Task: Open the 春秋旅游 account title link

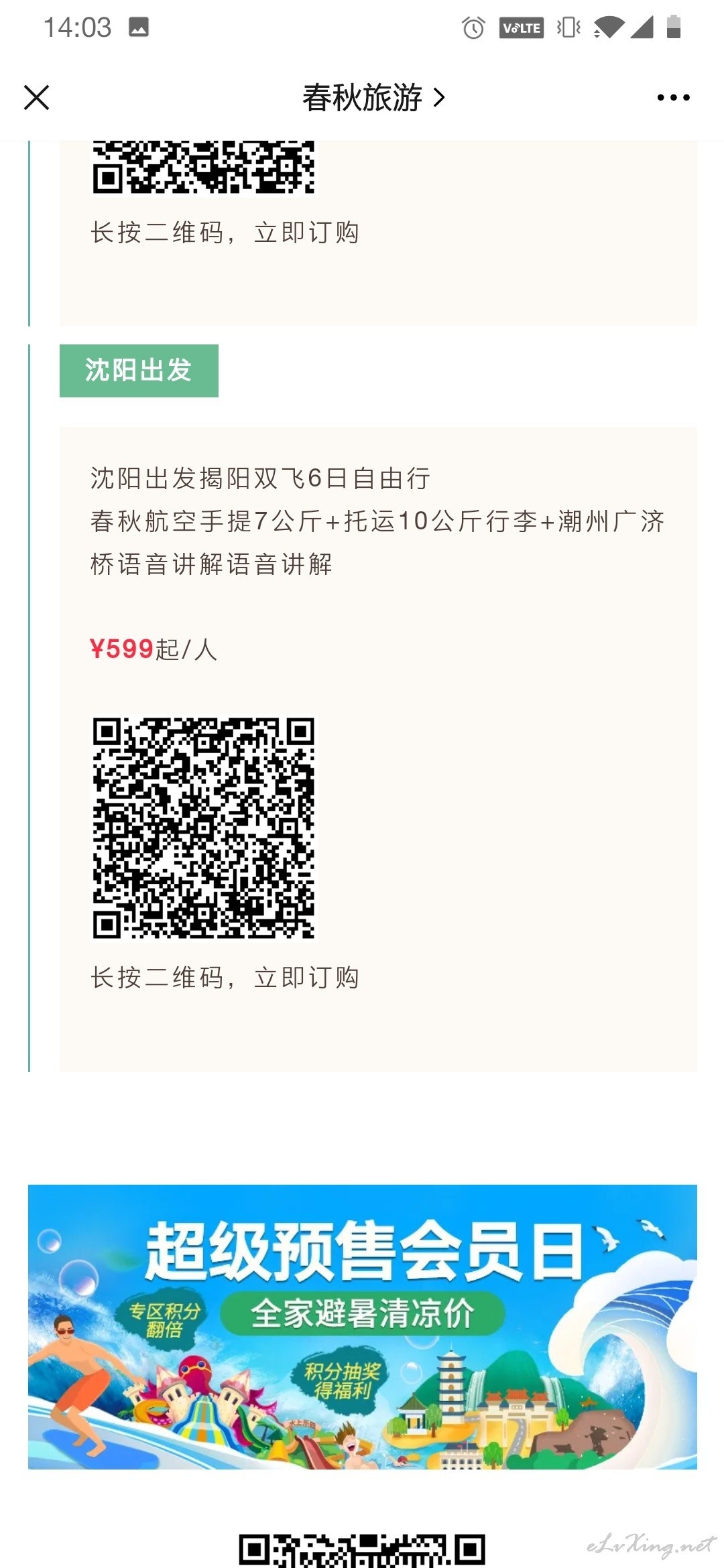Action: [373, 98]
